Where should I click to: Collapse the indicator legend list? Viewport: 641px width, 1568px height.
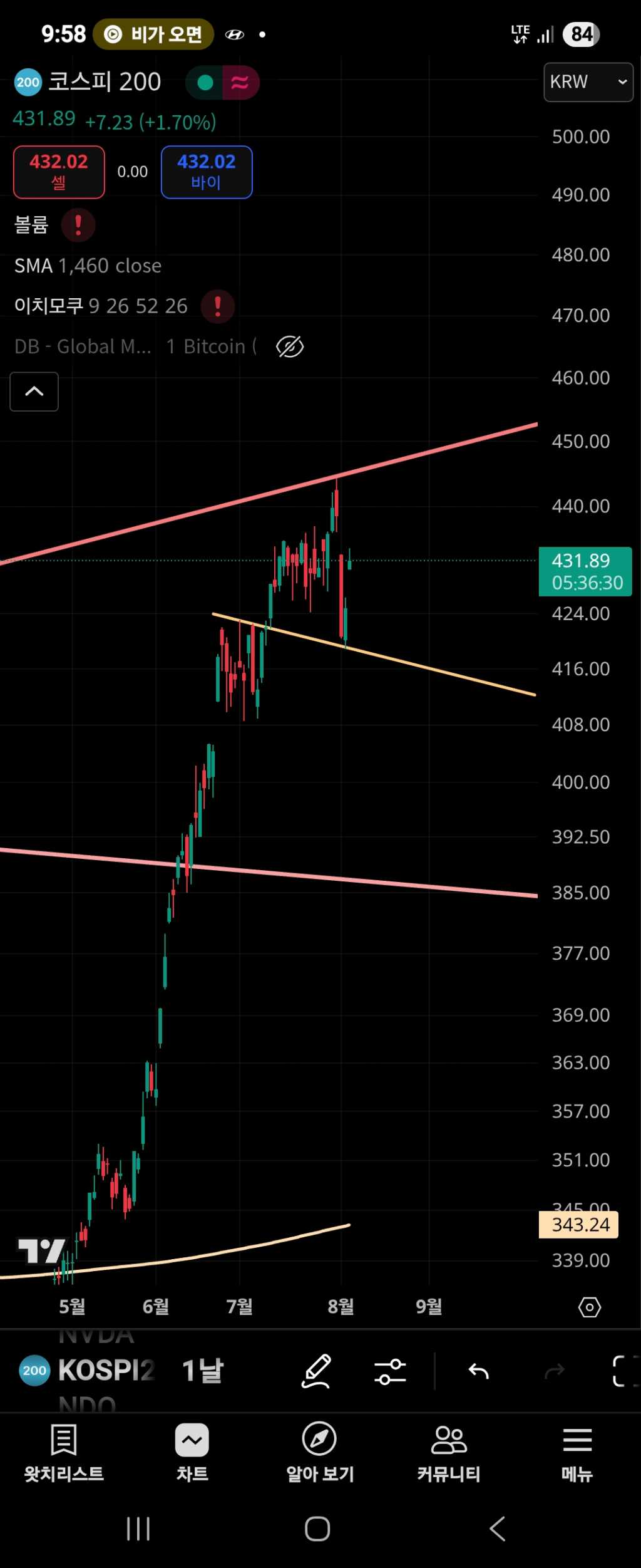tap(34, 392)
